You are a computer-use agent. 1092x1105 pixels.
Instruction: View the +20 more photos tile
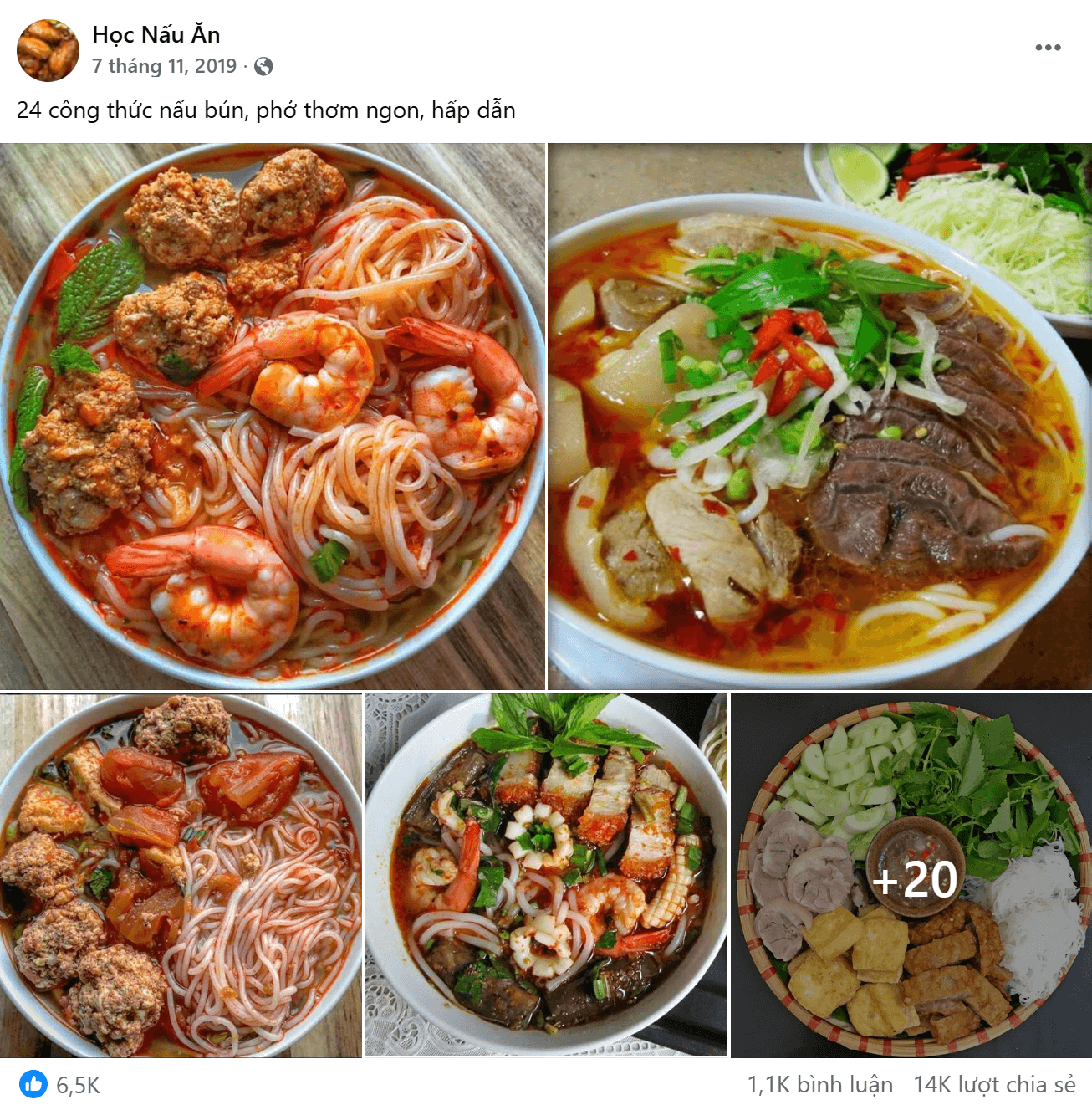pyautogui.click(x=911, y=875)
